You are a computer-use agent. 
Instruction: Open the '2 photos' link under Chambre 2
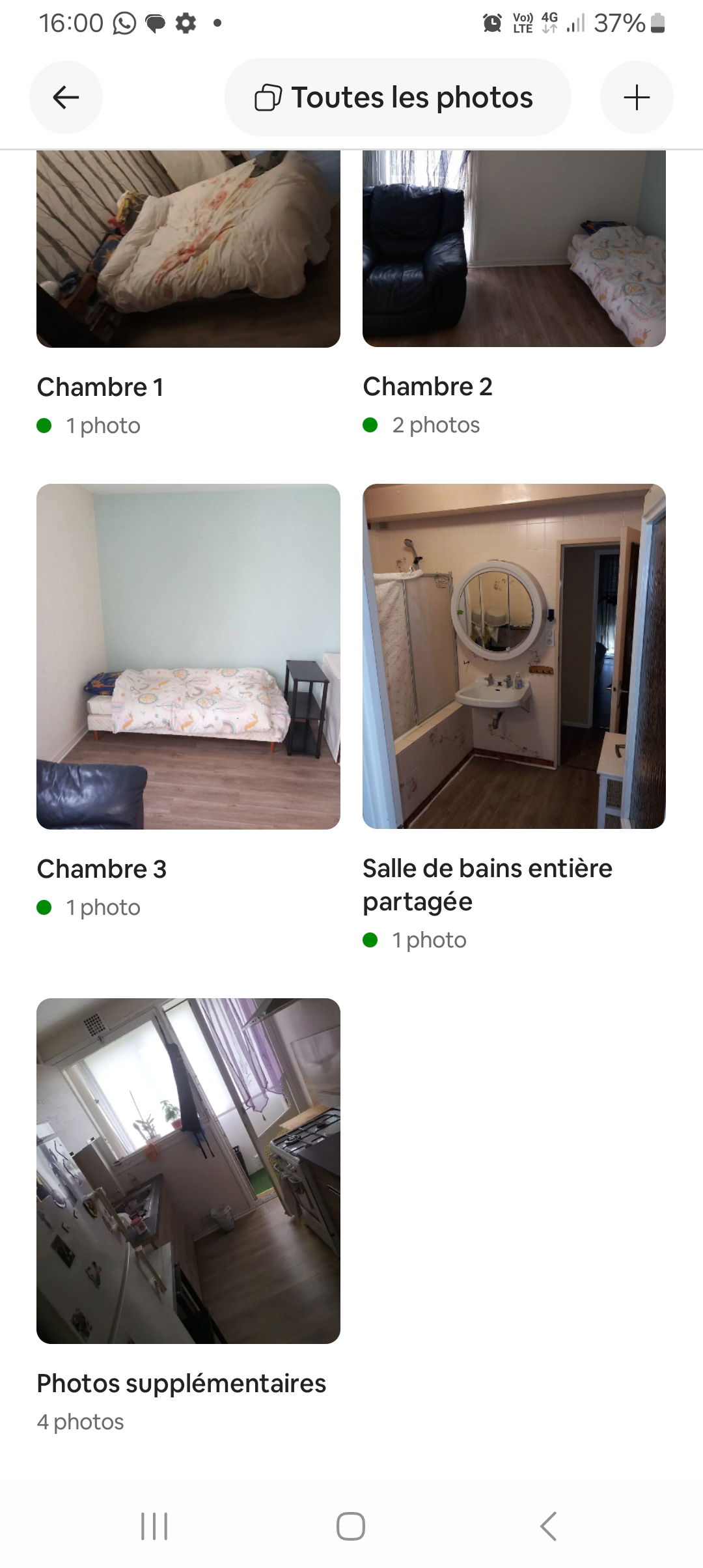(435, 425)
